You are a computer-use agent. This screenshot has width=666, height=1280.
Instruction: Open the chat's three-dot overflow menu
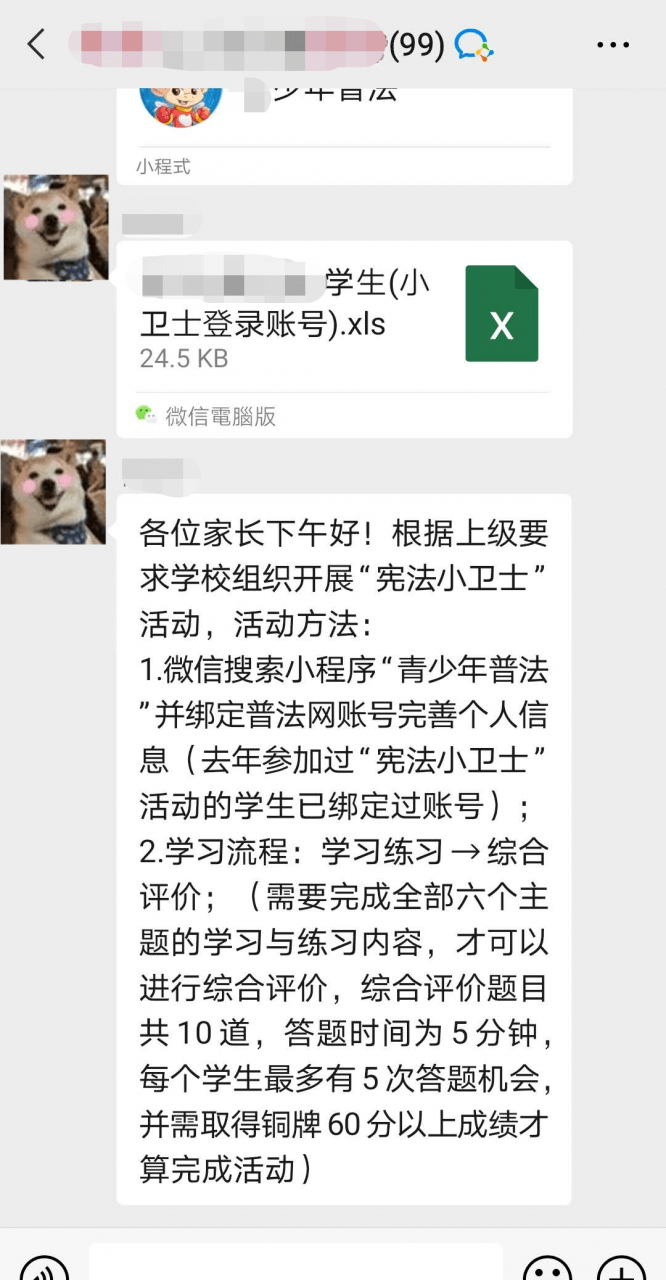(x=612, y=45)
